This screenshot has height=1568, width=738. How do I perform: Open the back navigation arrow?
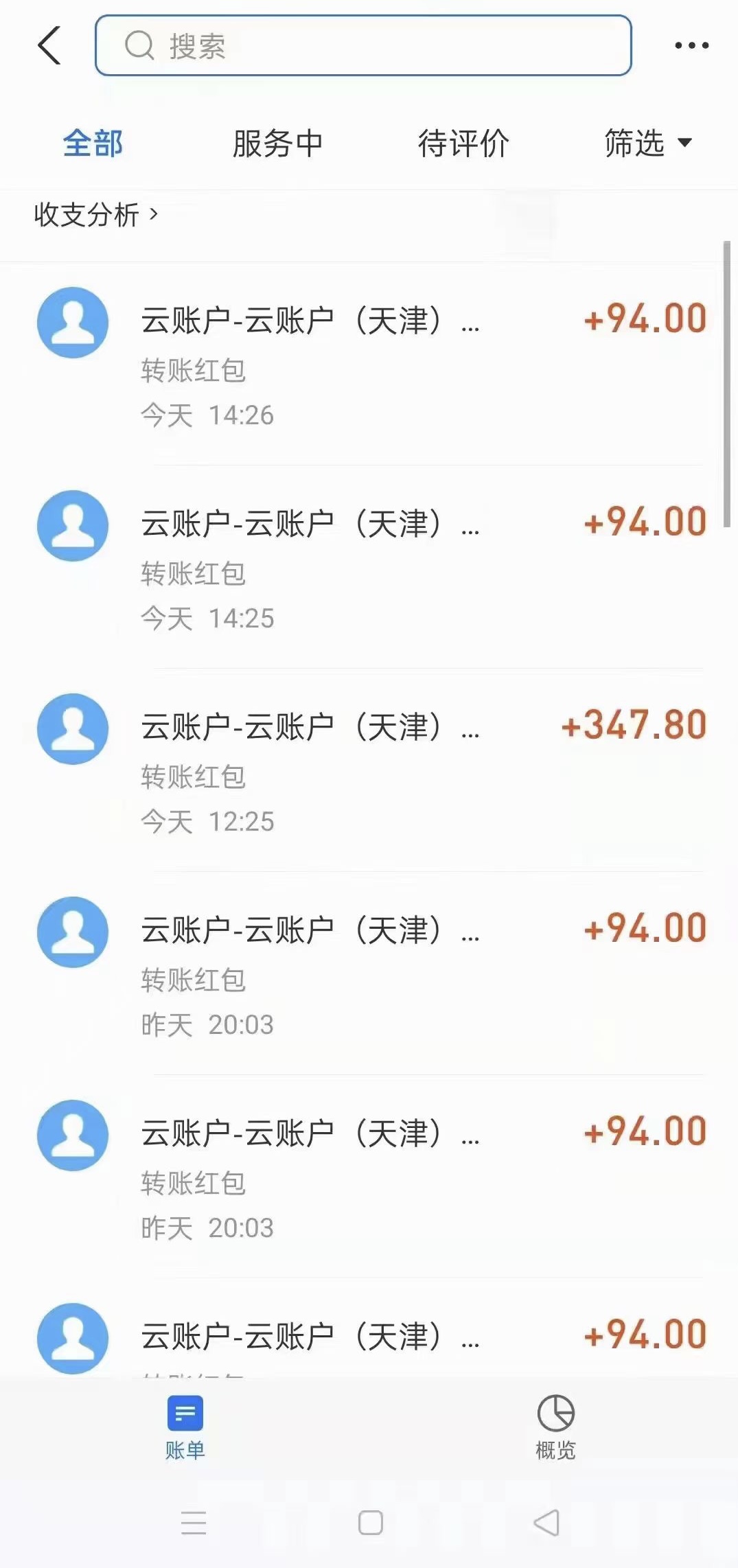coord(49,44)
